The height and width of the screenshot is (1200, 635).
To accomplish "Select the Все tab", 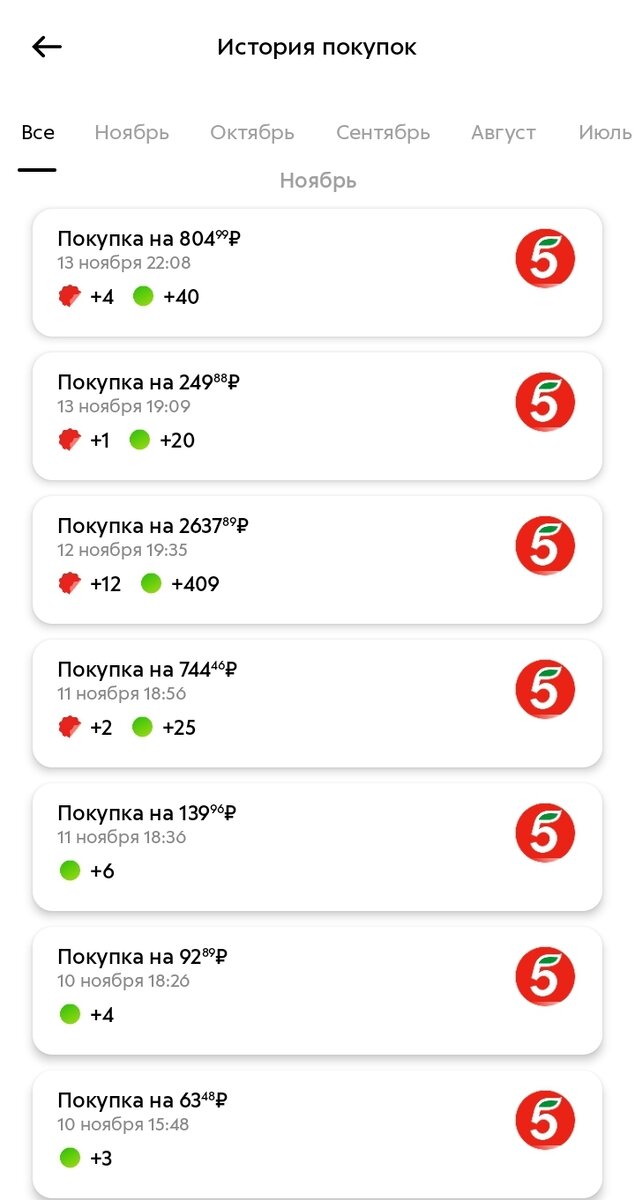I will [38, 133].
